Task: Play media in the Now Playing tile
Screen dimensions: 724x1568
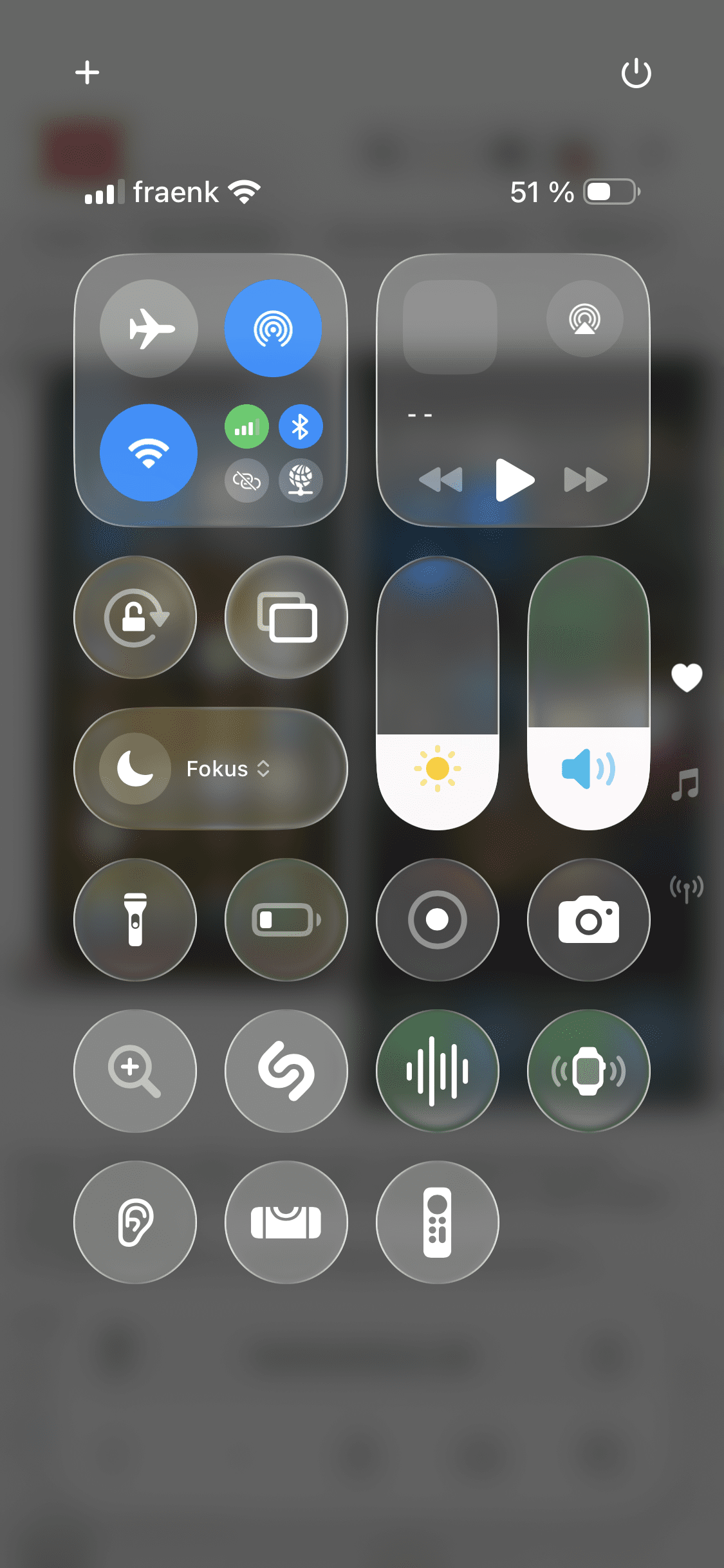Action: click(x=514, y=480)
